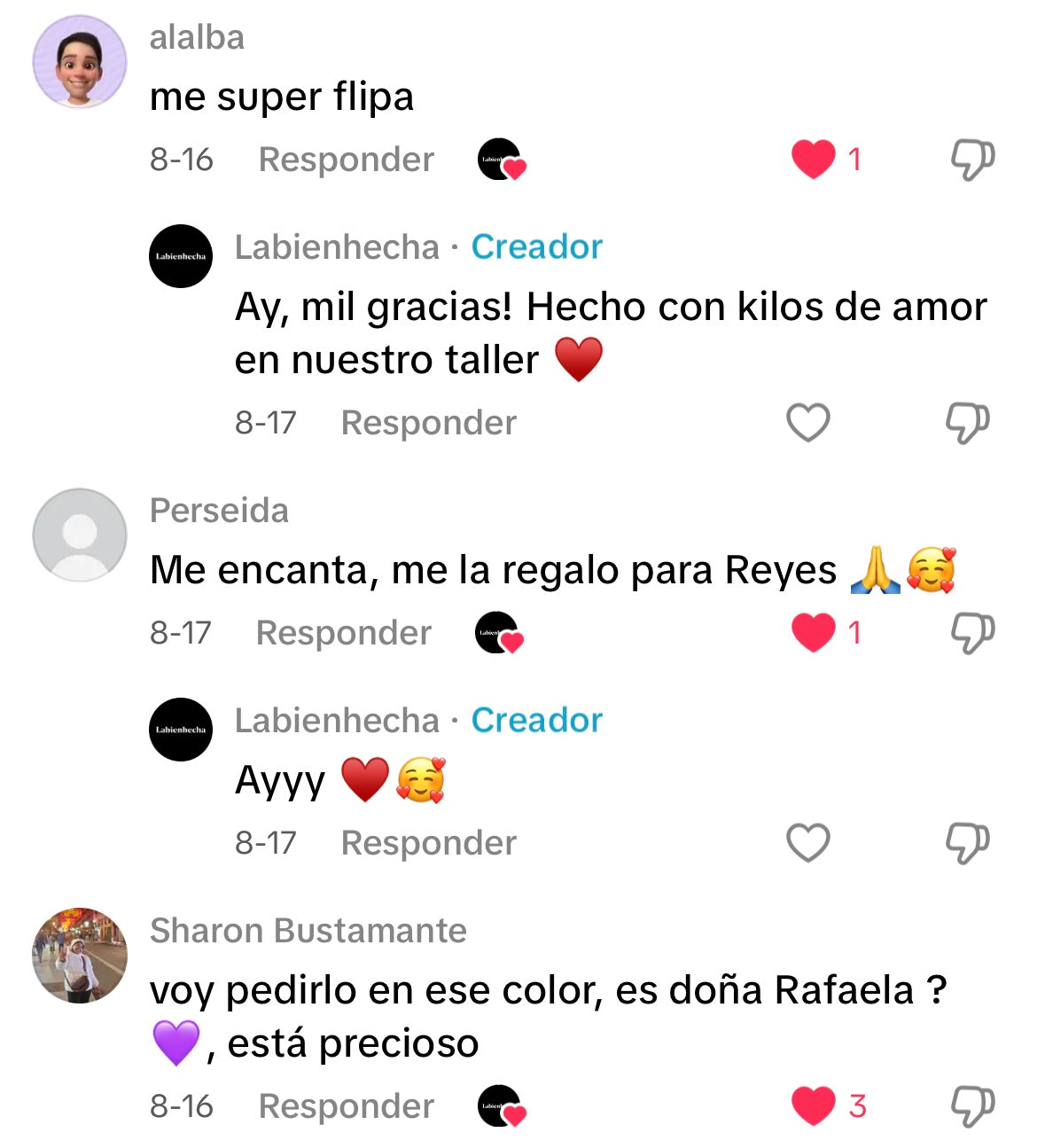Open Labienhecha profile from "Ayyy" reply
This screenshot has width=1037, height=1148.
pyautogui.click(x=181, y=730)
